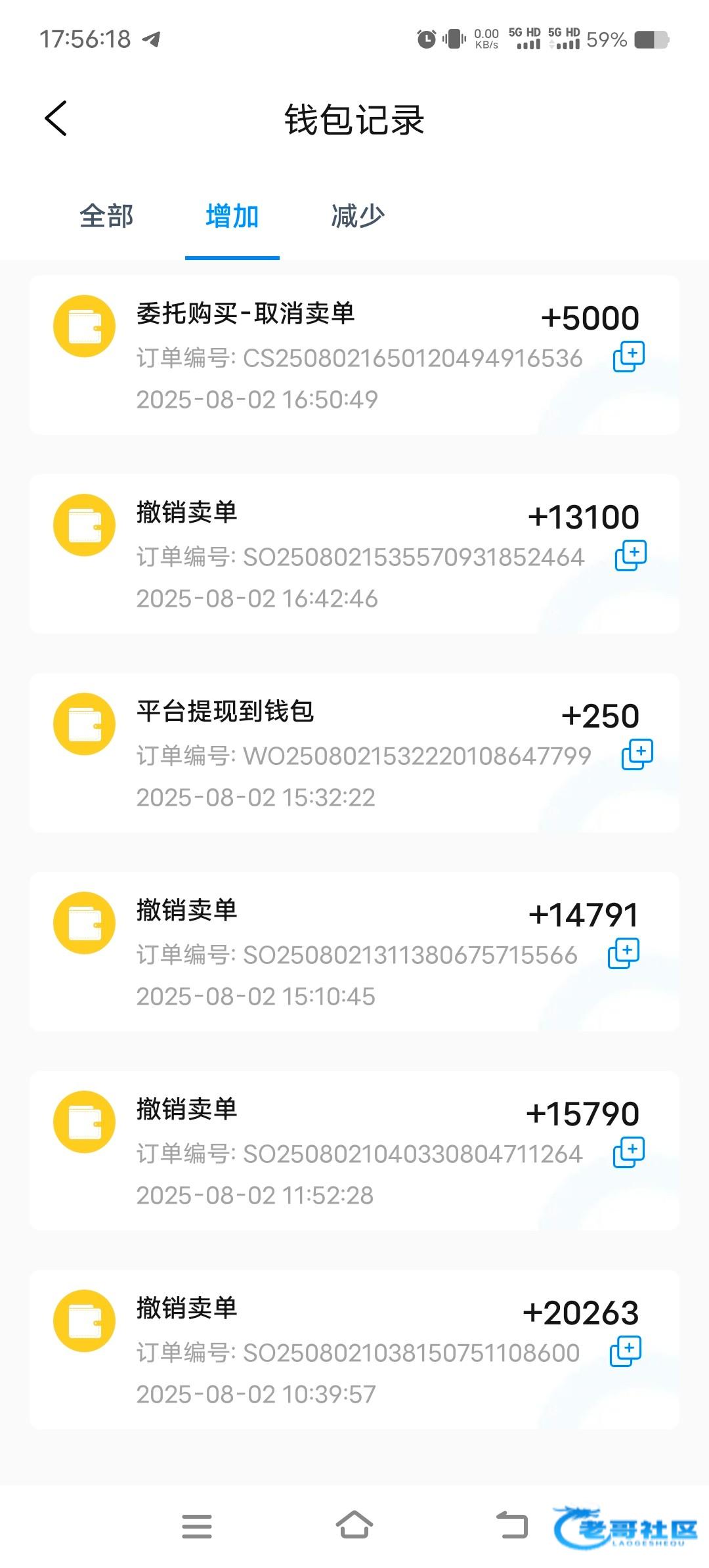Copy order number of the +15790 record
This screenshot has width=709, height=1568.
(629, 1152)
